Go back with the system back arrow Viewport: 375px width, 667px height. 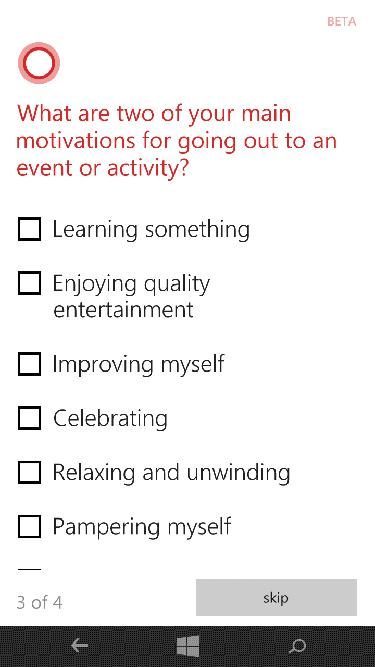point(79,646)
